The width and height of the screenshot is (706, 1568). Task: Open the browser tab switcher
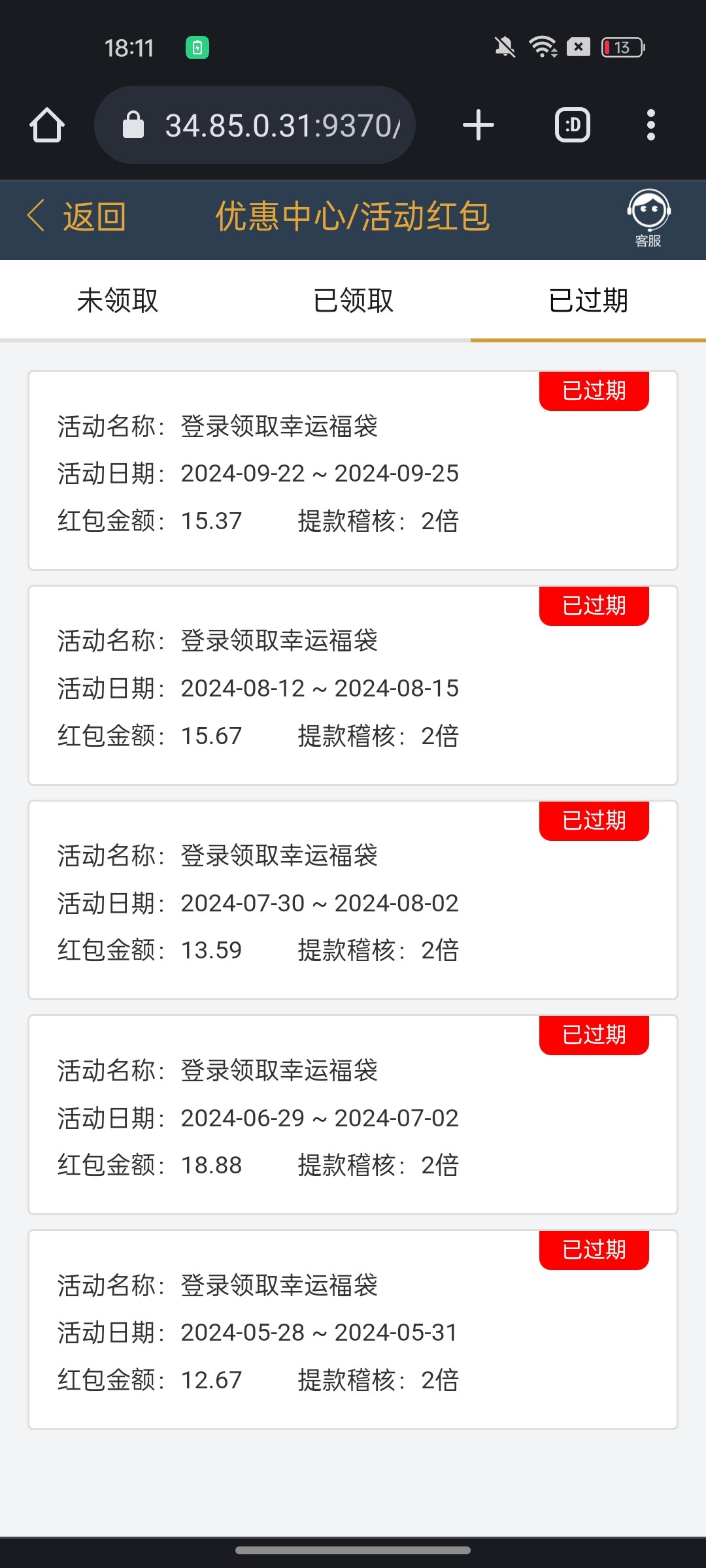[x=573, y=125]
